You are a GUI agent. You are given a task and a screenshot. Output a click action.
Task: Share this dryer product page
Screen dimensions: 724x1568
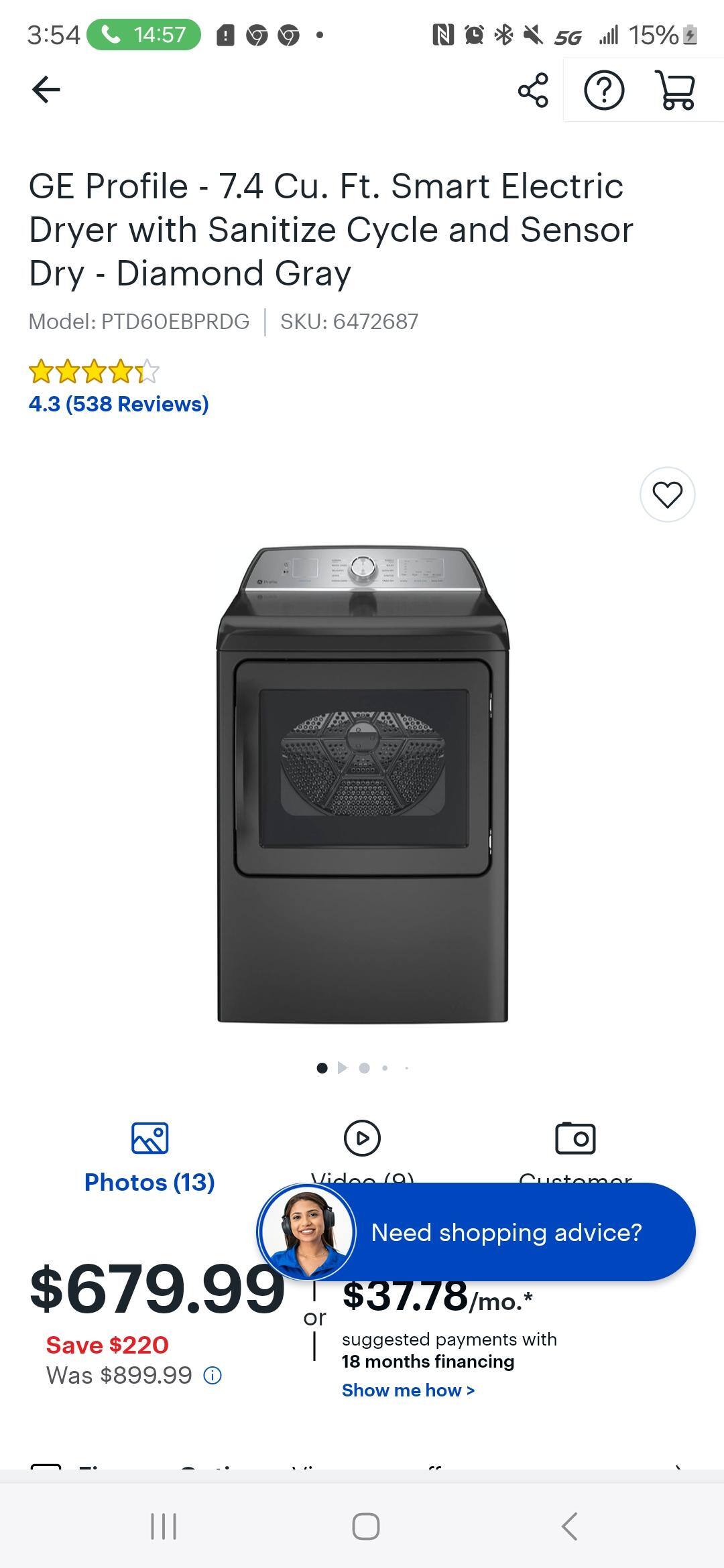(x=533, y=90)
